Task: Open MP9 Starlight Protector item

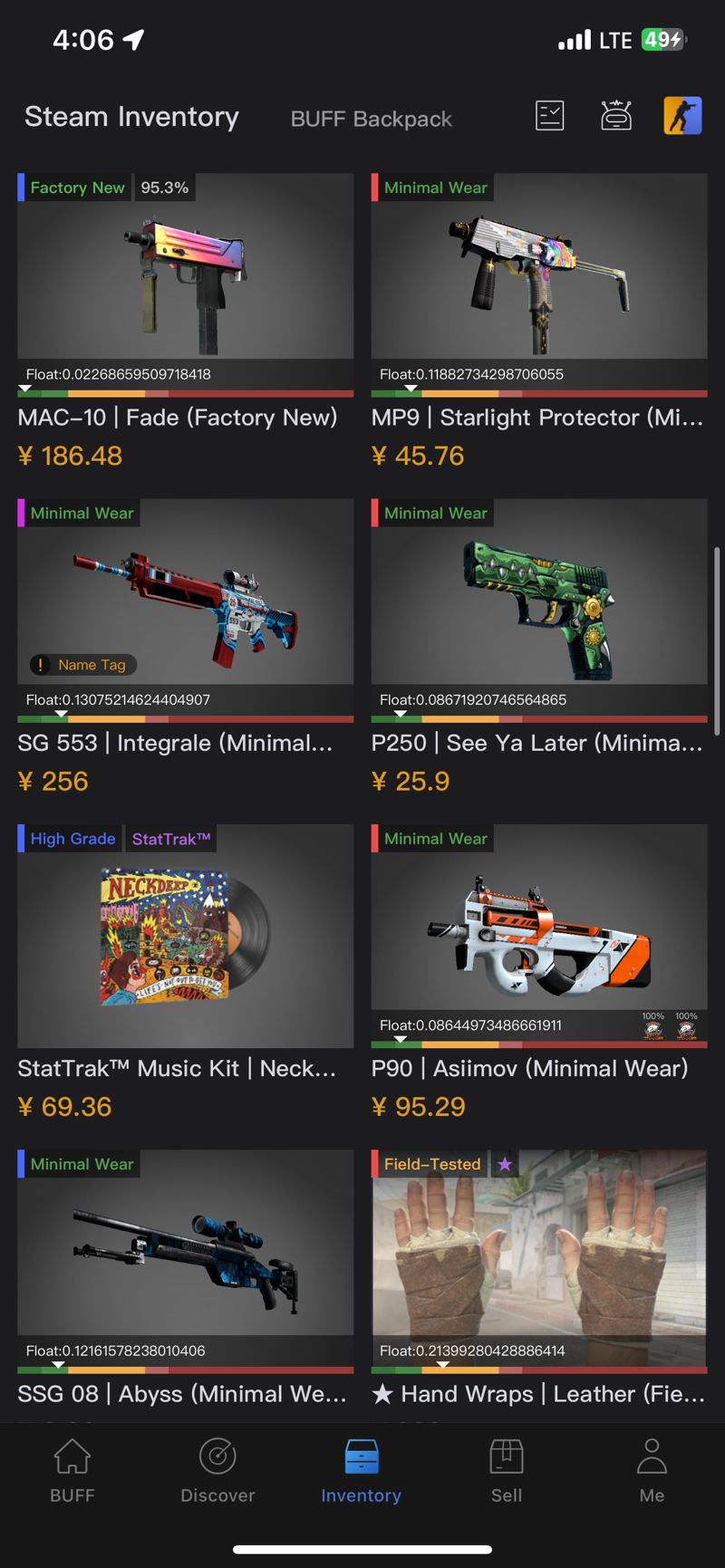Action: coord(539,322)
